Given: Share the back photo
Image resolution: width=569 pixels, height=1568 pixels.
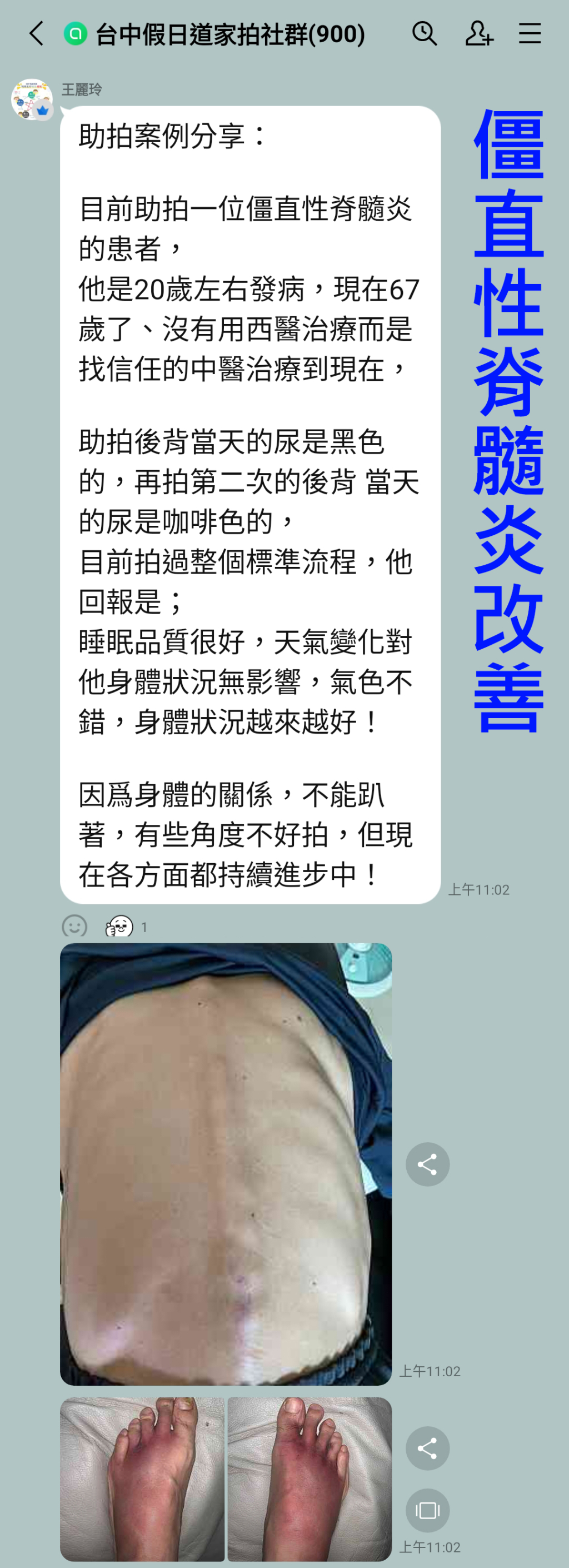Looking at the screenshot, I should [x=427, y=1164].
